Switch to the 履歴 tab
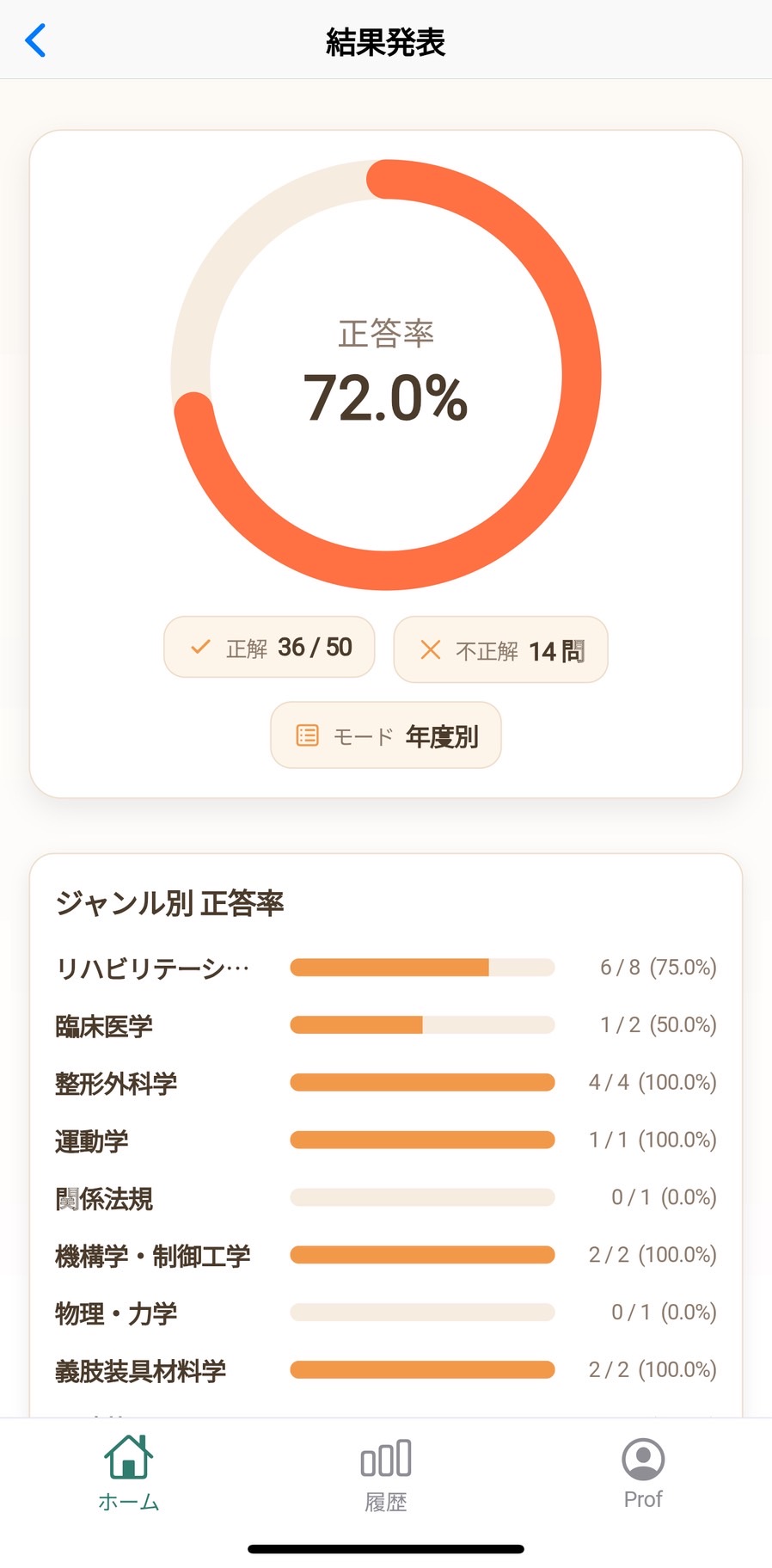The image size is (772, 1568). (384, 1473)
